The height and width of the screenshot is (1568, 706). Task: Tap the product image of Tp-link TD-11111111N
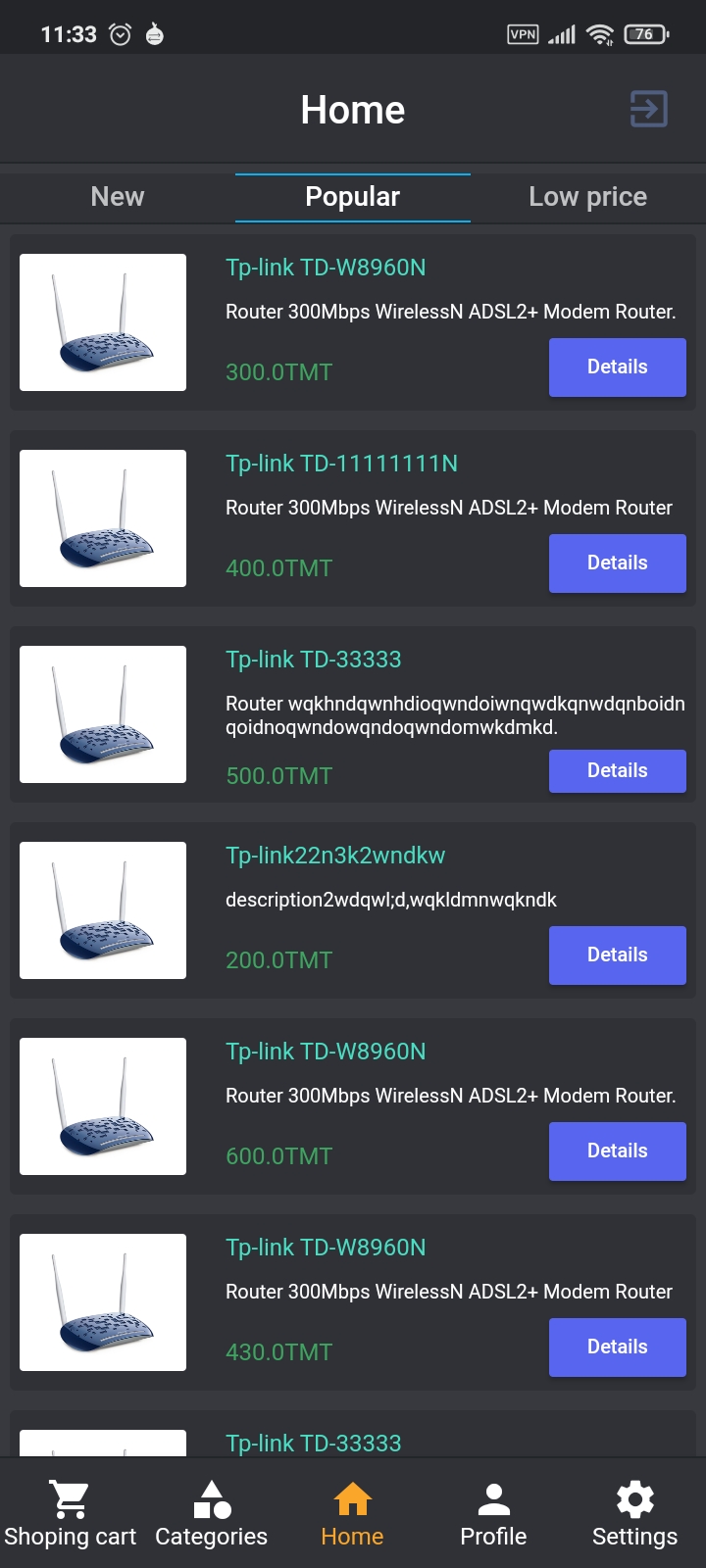click(x=103, y=518)
